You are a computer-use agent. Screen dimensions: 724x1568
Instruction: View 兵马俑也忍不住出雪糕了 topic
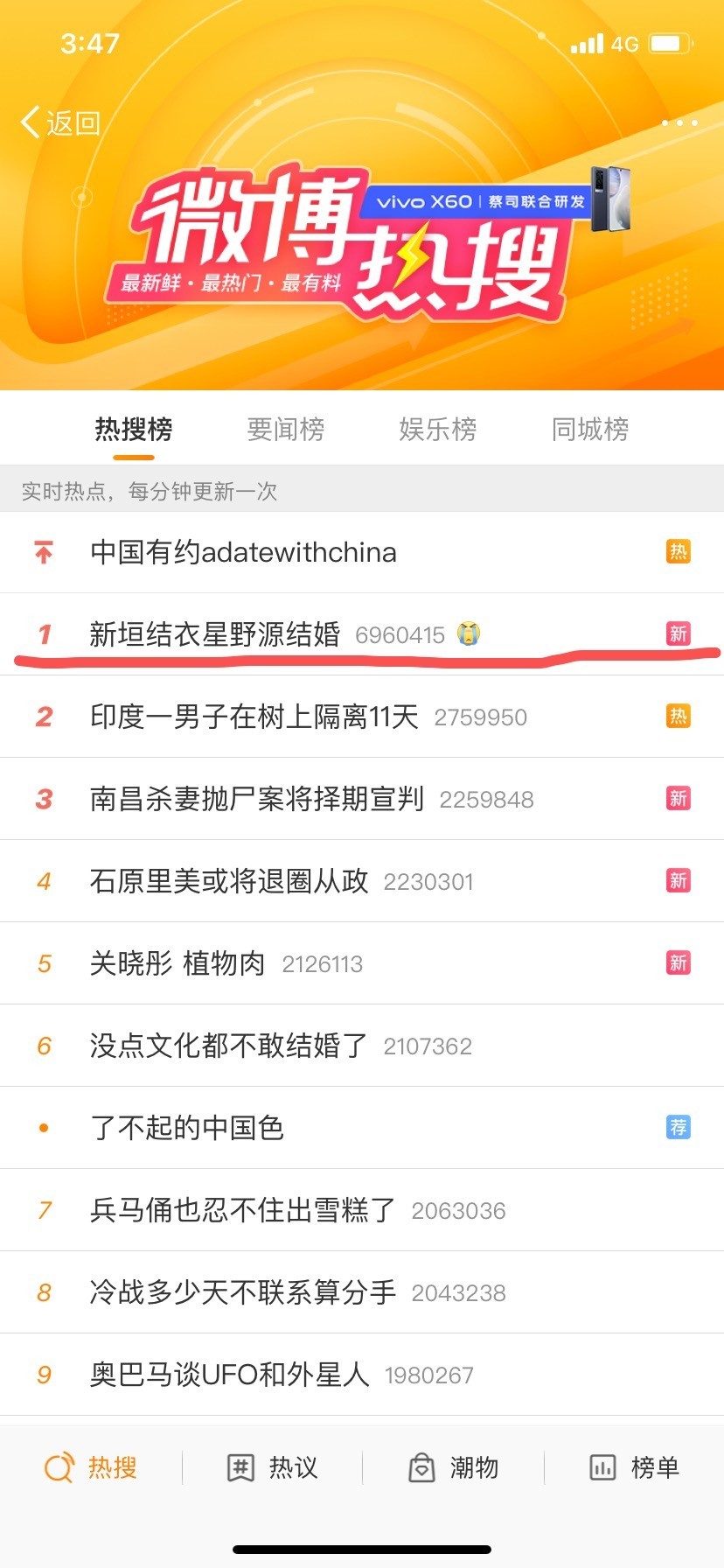click(243, 1210)
